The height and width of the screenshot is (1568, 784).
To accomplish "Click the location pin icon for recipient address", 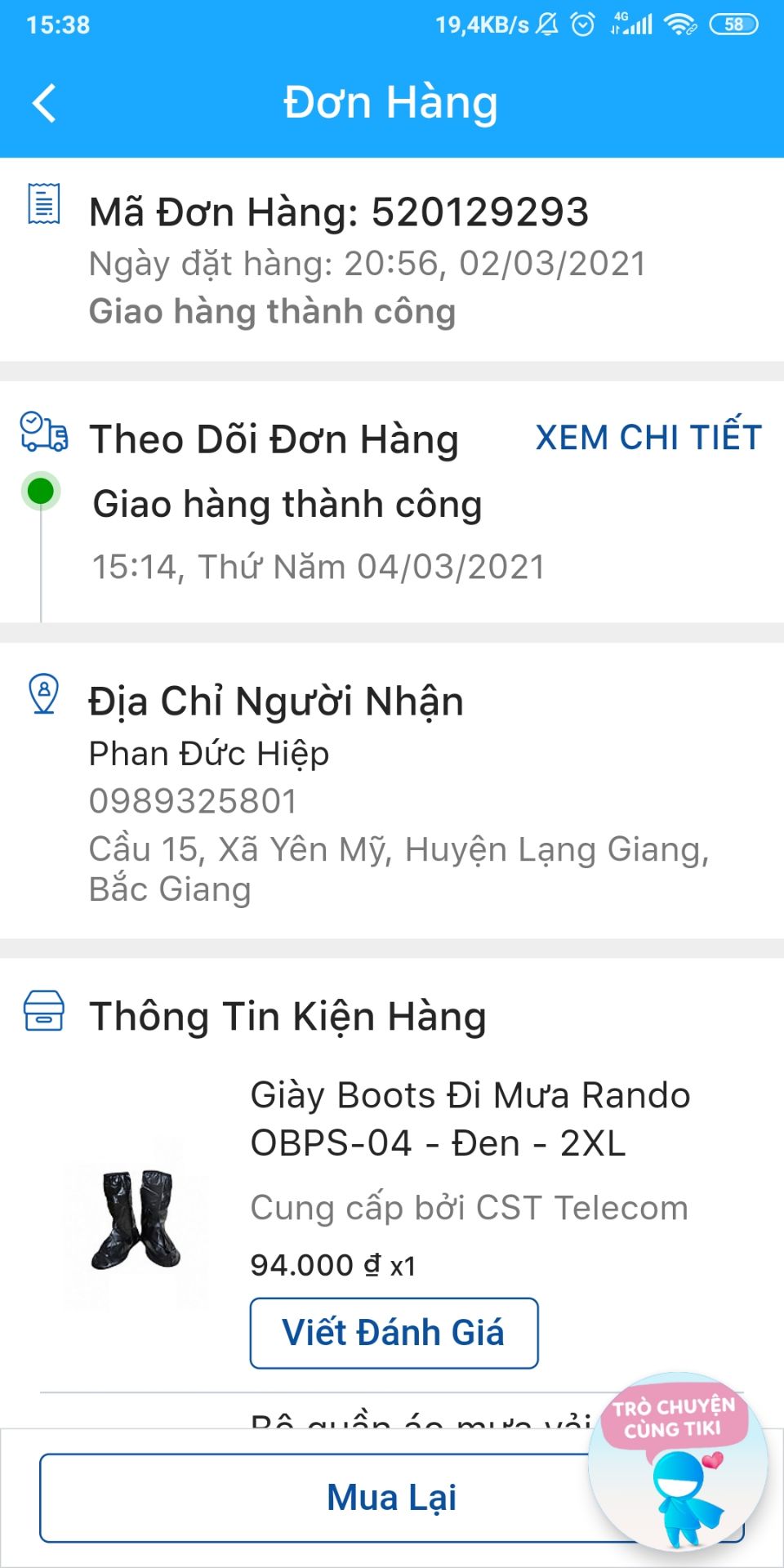I will 42,696.
